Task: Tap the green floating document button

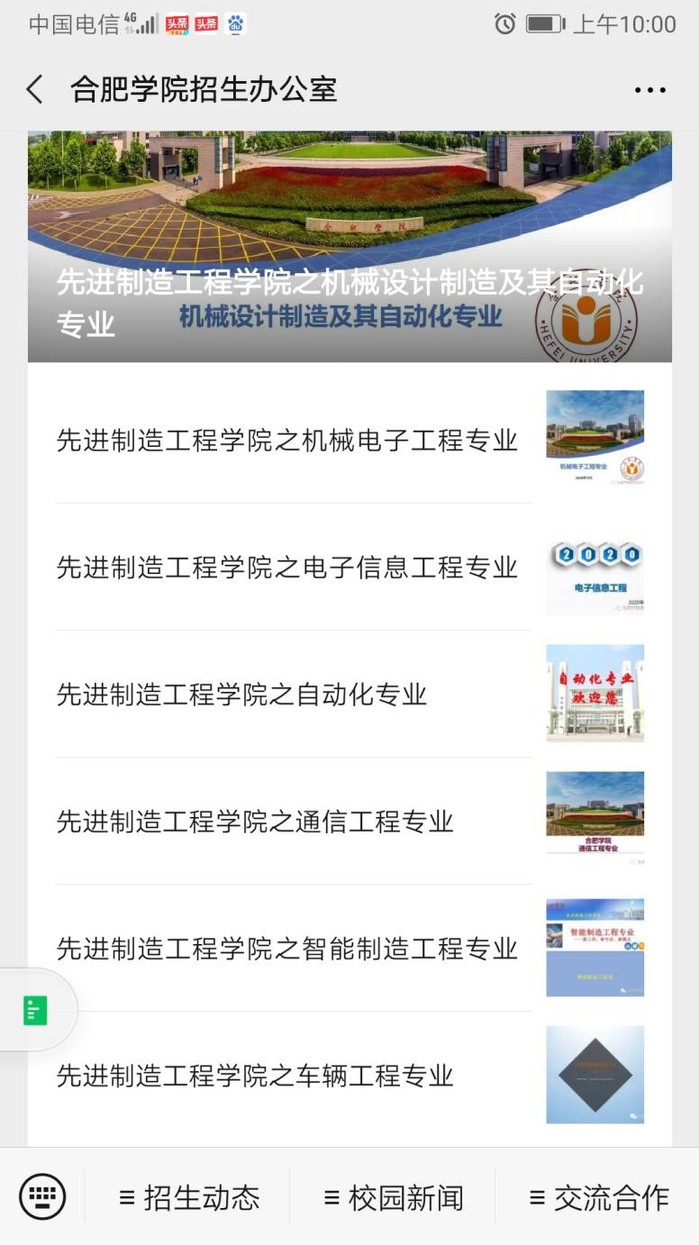Action: click(35, 1010)
